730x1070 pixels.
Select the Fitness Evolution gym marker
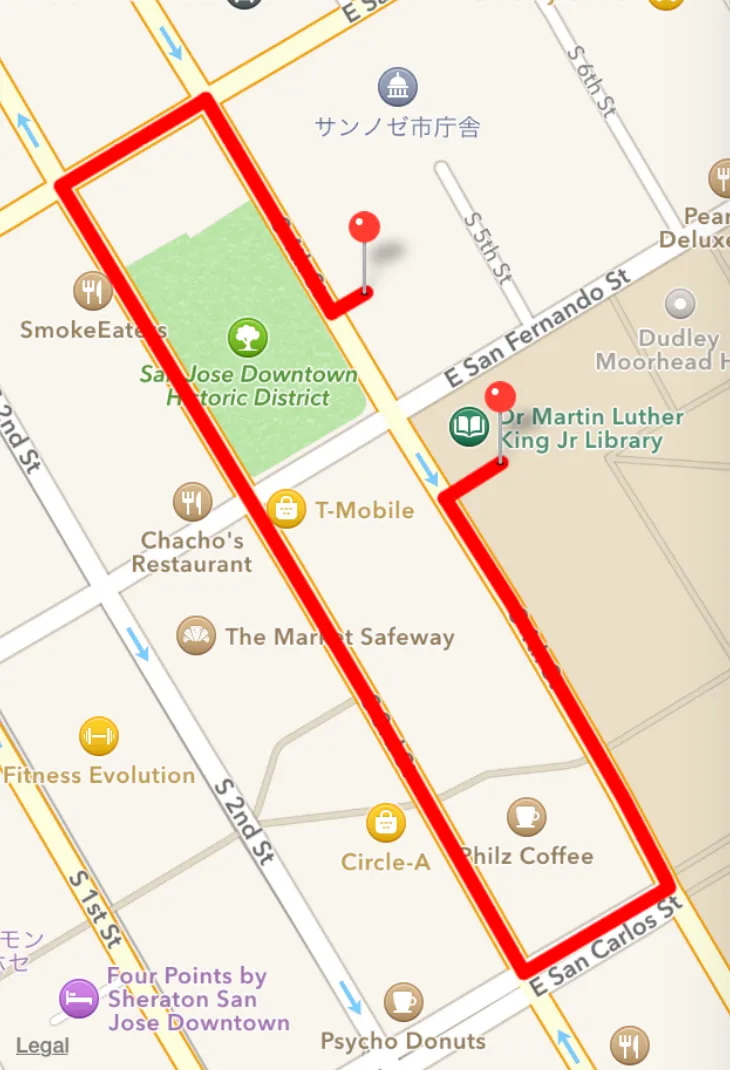pyautogui.click(x=98, y=737)
